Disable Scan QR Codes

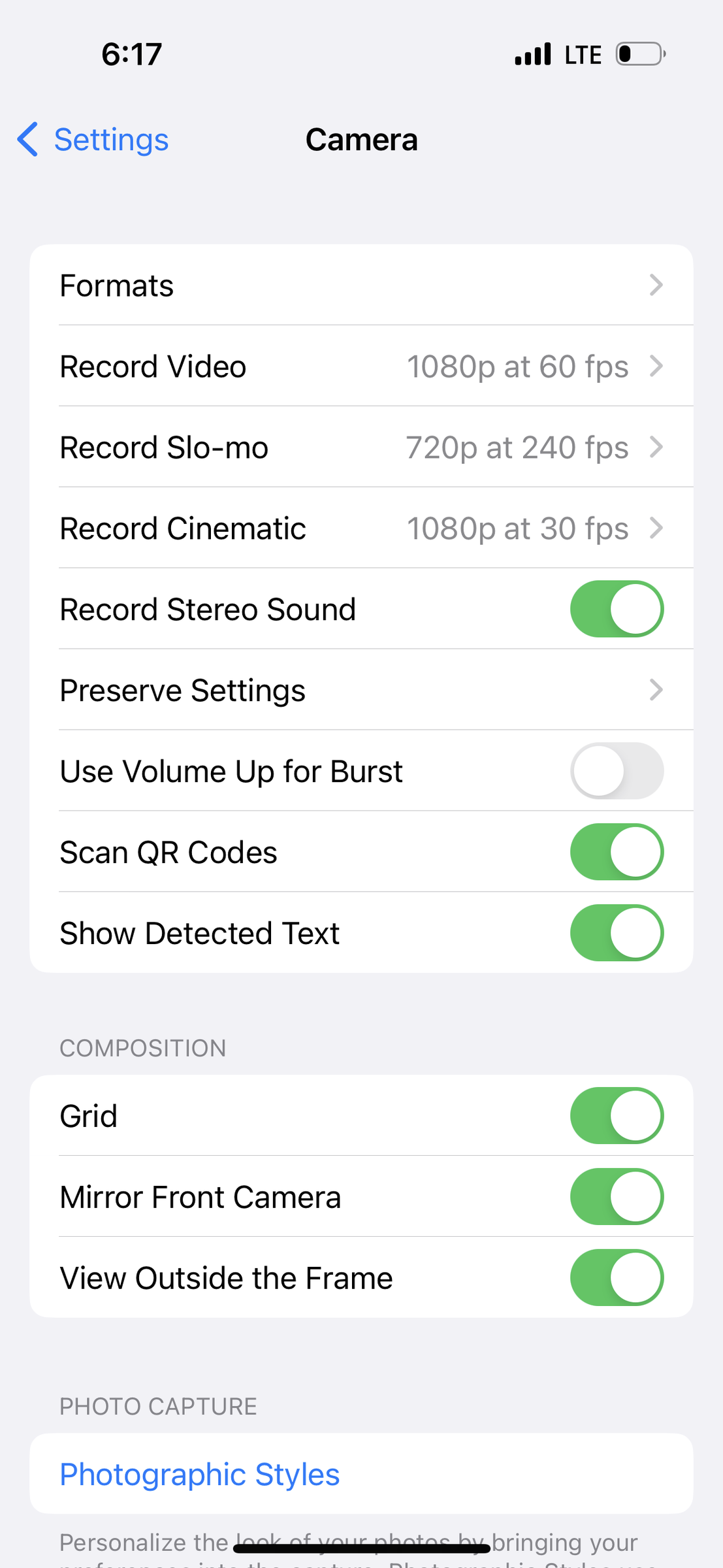pyautogui.click(x=616, y=853)
